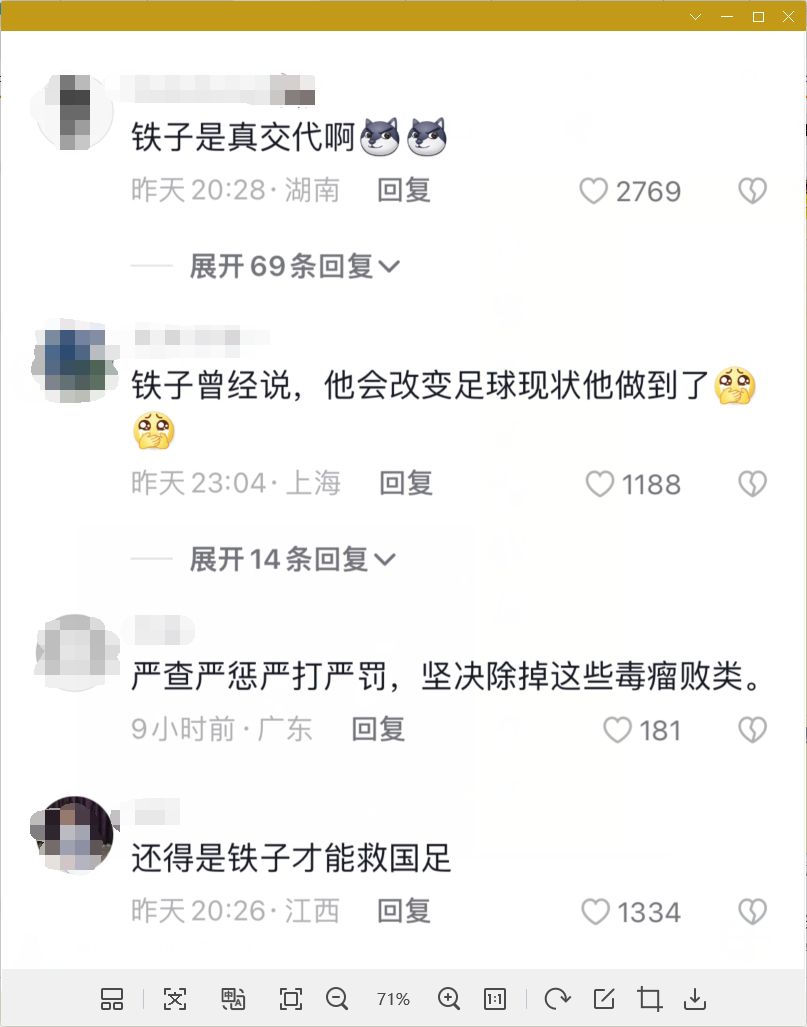The width and height of the screenshot is (807, 1027).
Task: Zoom out of the image
Action: [337, 998]
